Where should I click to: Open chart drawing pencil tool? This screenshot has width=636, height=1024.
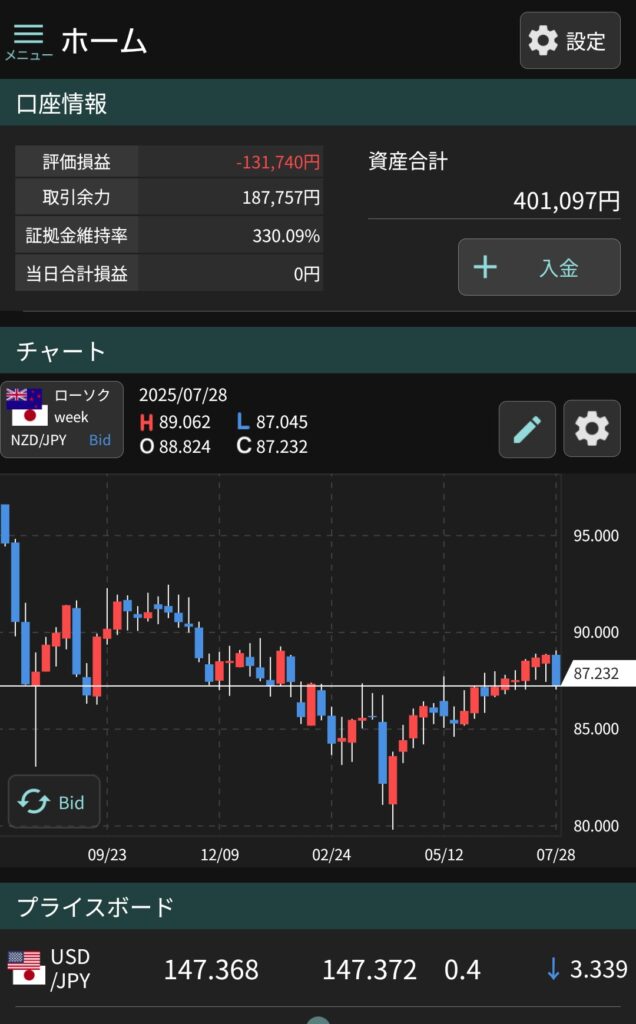click(527, 429)
